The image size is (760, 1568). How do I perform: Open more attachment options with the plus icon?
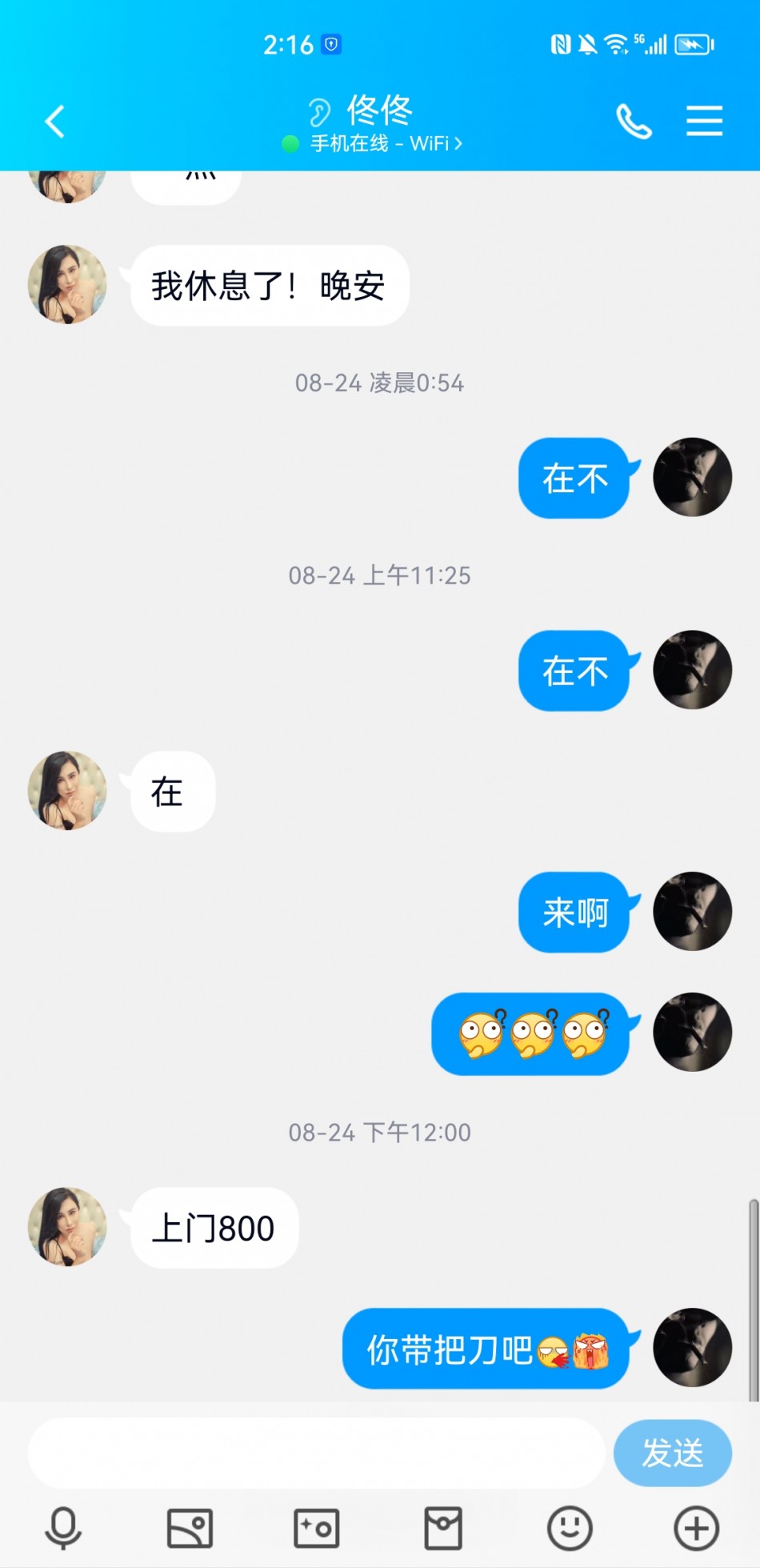(x=696, y=1528)
